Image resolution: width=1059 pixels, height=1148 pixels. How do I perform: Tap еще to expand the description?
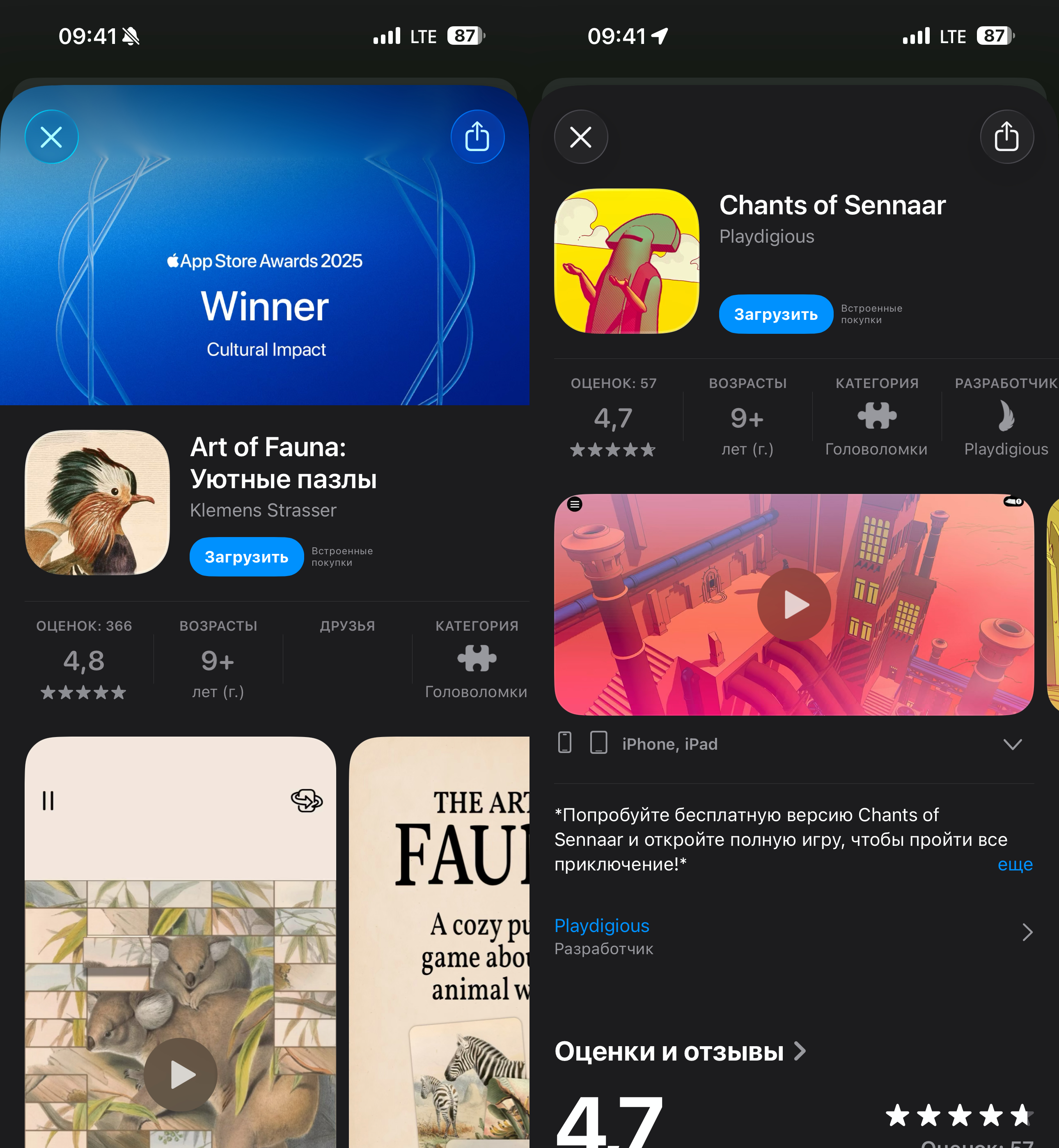pyautogui.click(x=1015, y=864)
